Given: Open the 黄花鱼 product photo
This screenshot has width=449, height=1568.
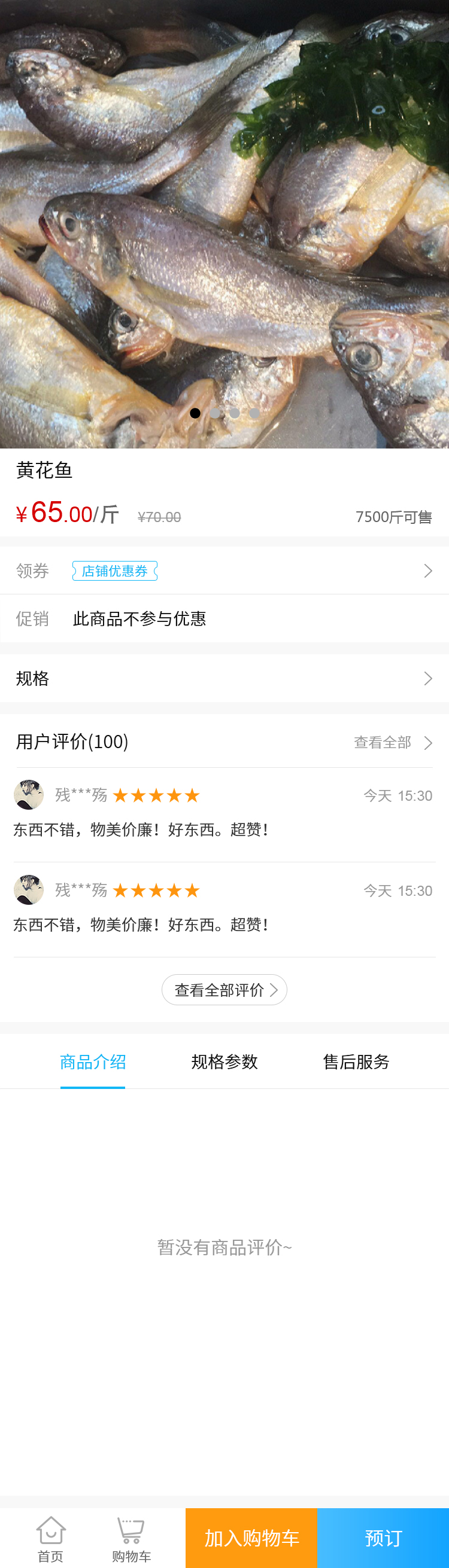Looking at the screenshot, I should coord(224,224).
